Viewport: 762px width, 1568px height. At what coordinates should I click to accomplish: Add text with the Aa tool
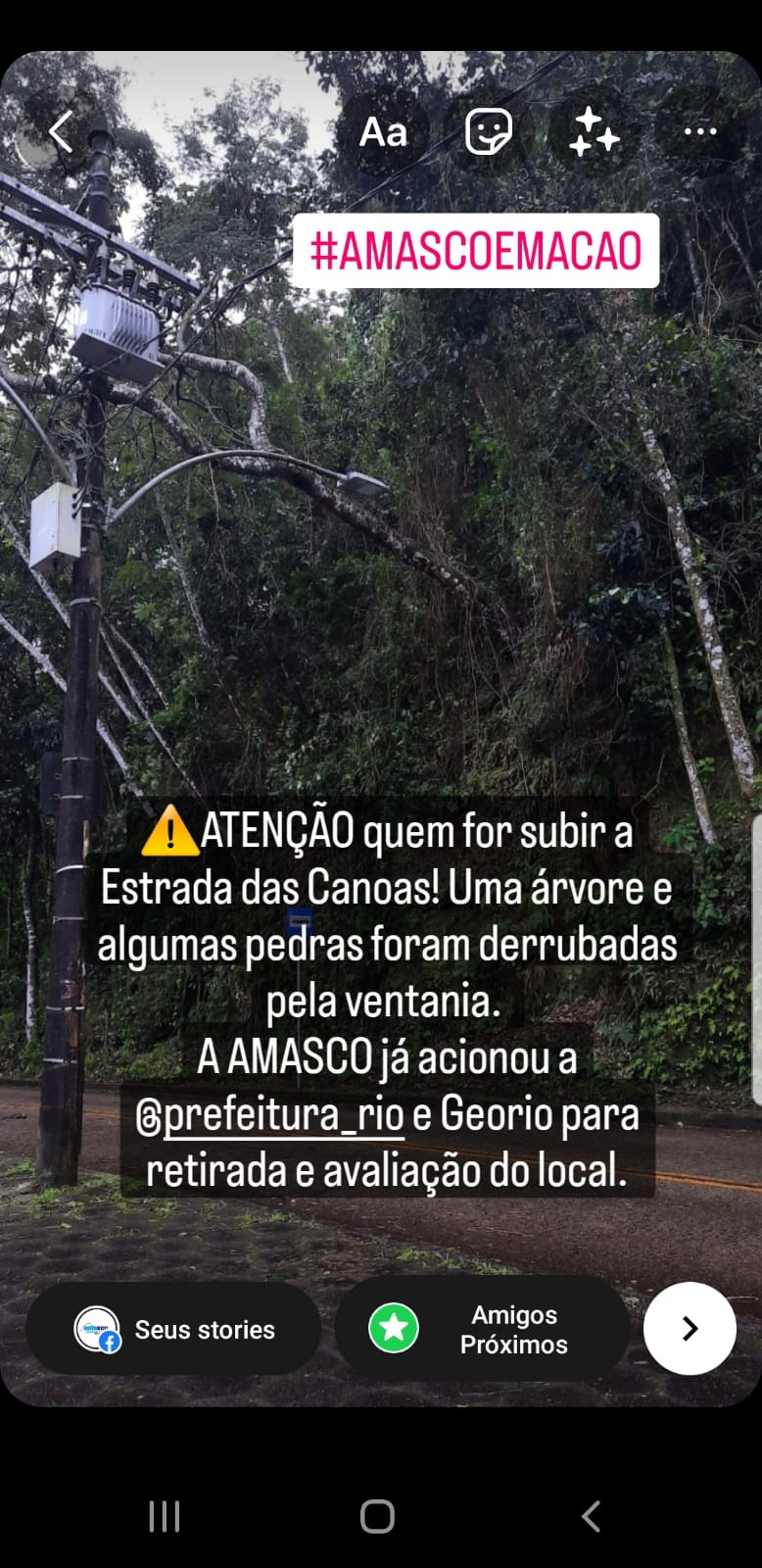tap(383, 131)
